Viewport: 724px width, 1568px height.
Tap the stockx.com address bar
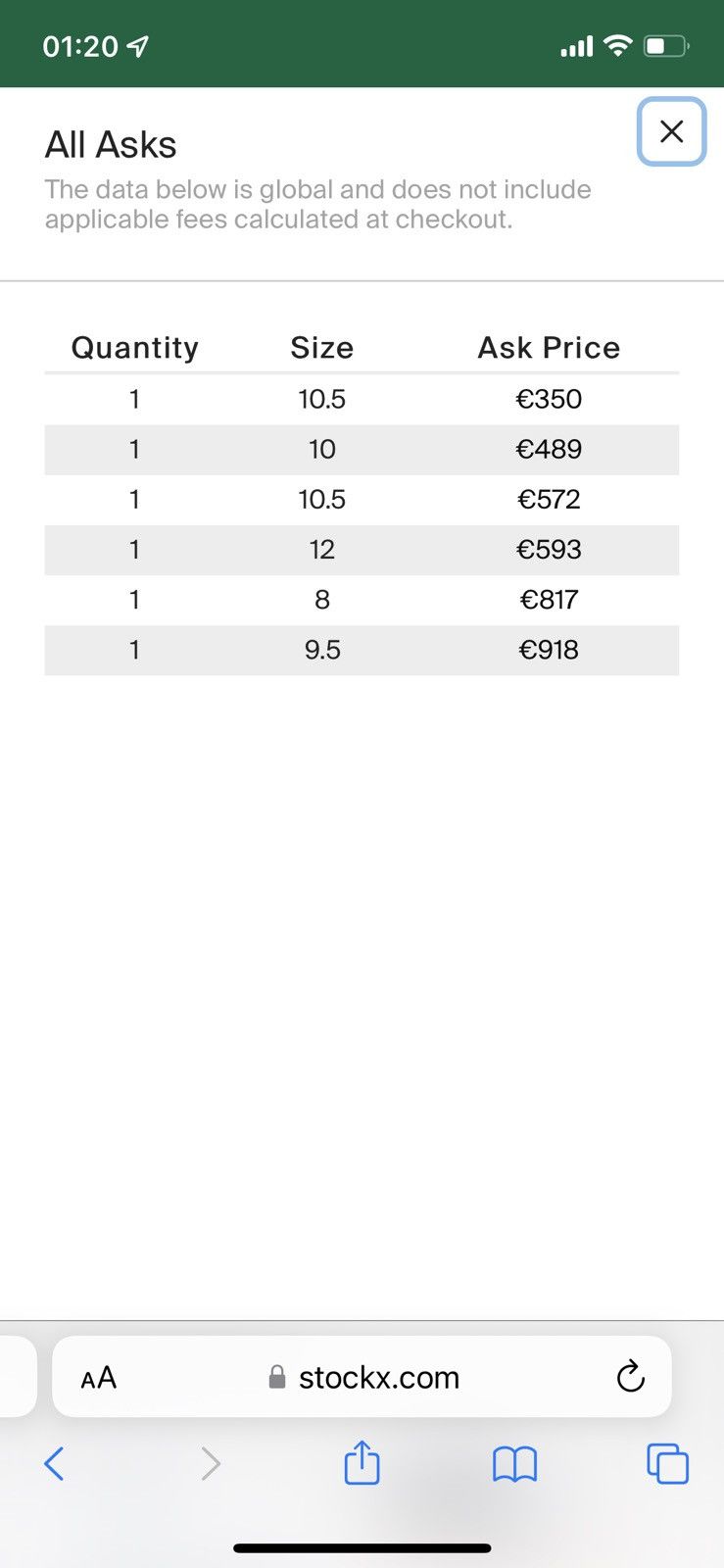tap(362, 1377)
